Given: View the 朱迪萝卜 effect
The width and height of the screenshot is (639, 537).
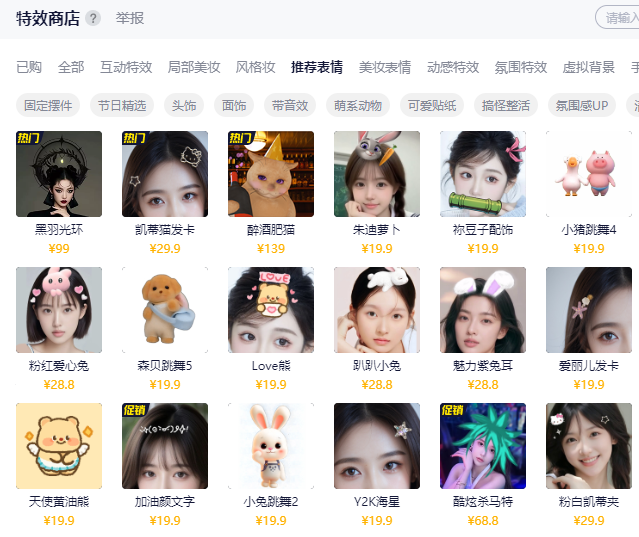Looking at the screenshot, I should [377, 174].
